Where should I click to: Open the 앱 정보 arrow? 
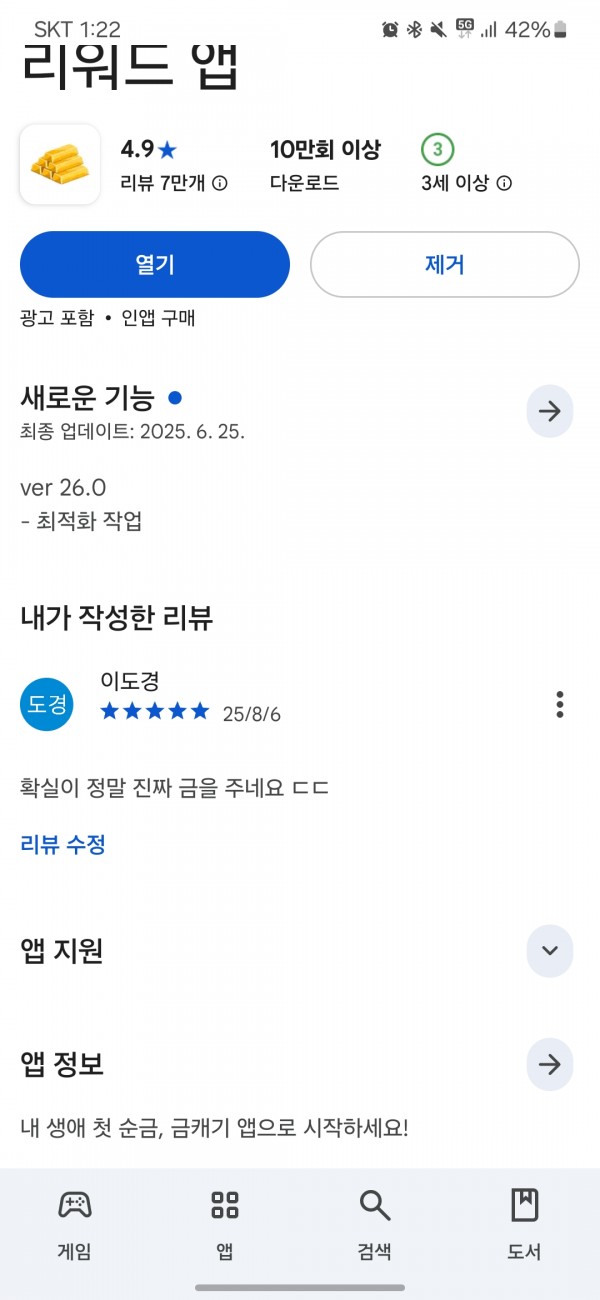[550, 1065]
